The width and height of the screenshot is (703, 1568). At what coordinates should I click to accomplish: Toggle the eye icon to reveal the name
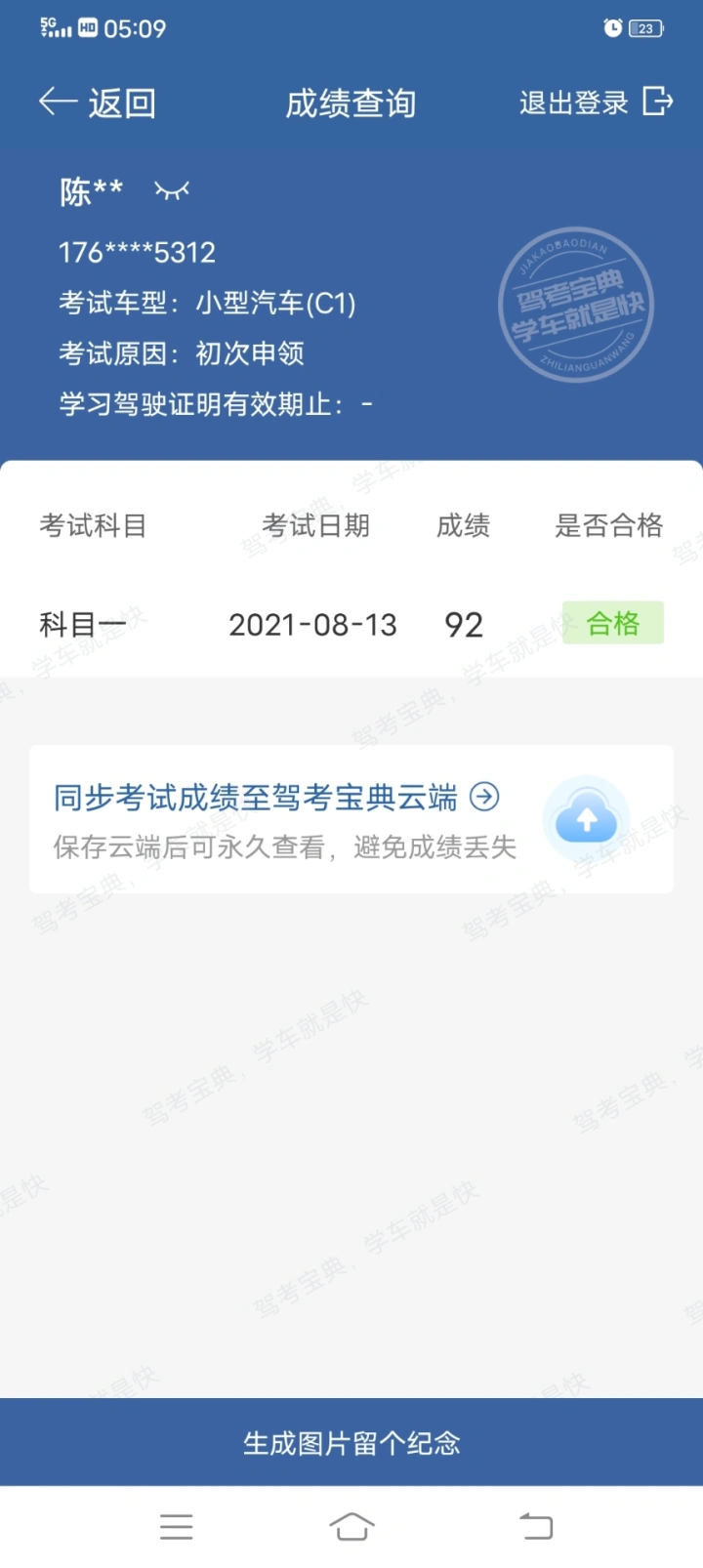tap(172, 191)
